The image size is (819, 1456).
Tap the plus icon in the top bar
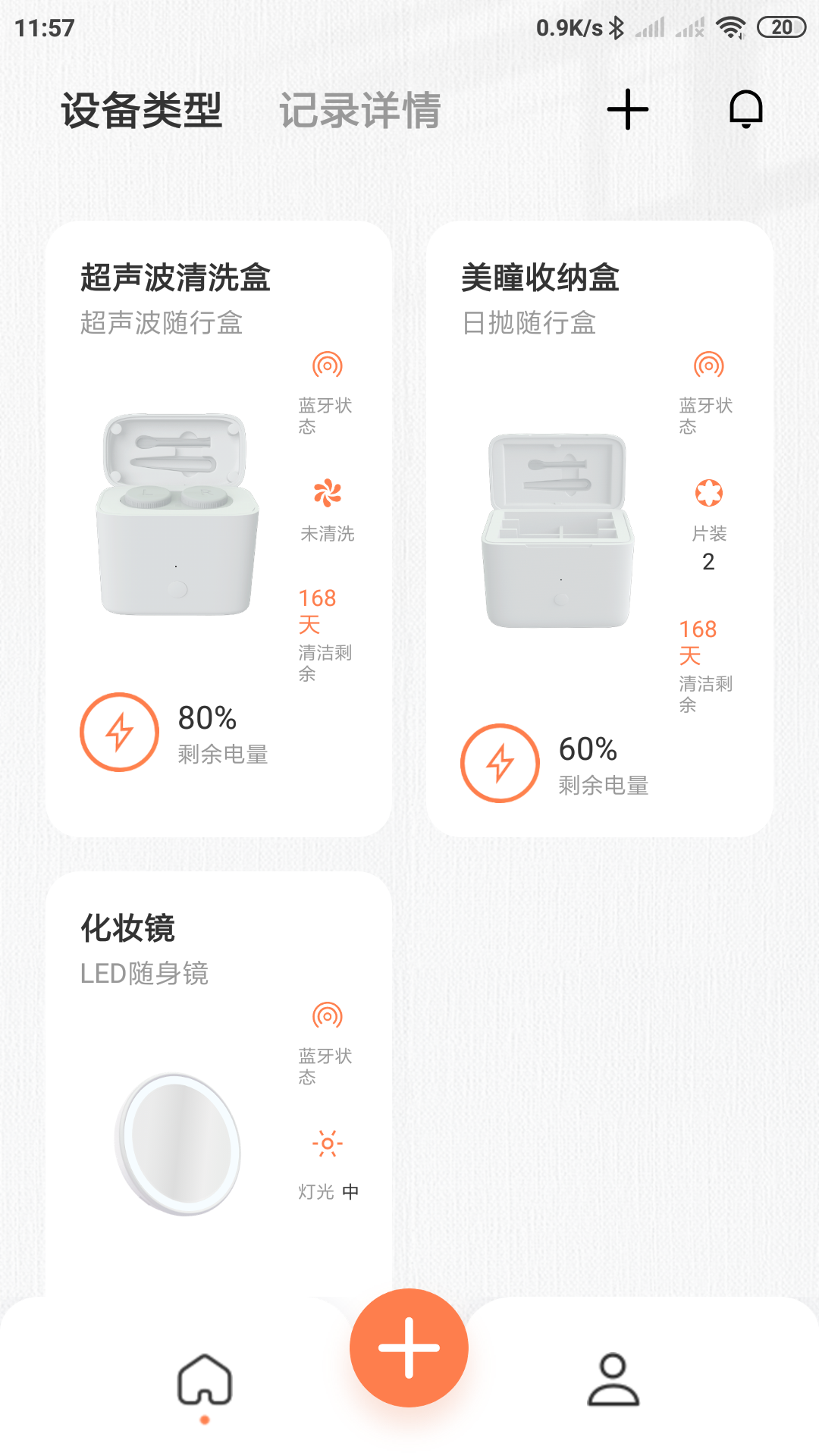click(628, 109)
